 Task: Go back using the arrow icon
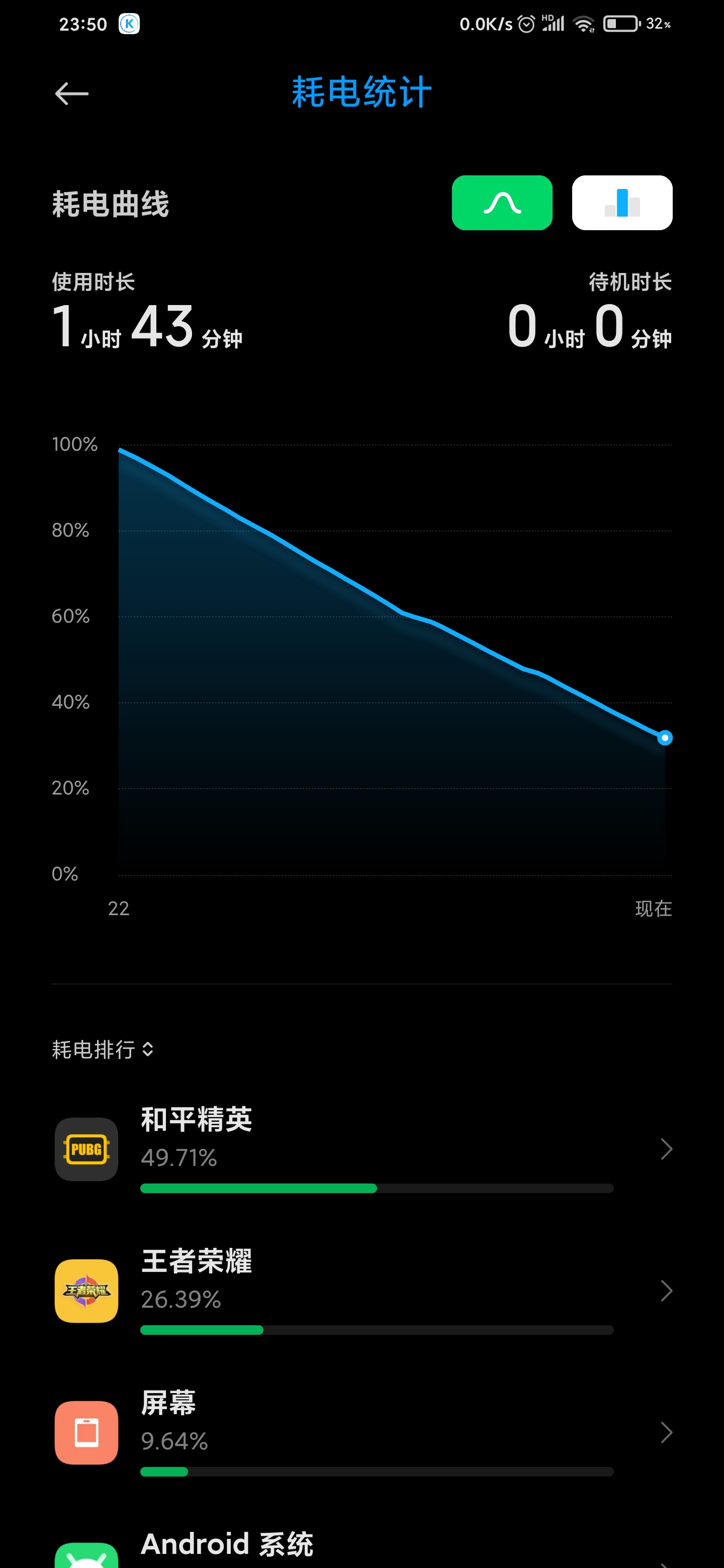[72, 94]
